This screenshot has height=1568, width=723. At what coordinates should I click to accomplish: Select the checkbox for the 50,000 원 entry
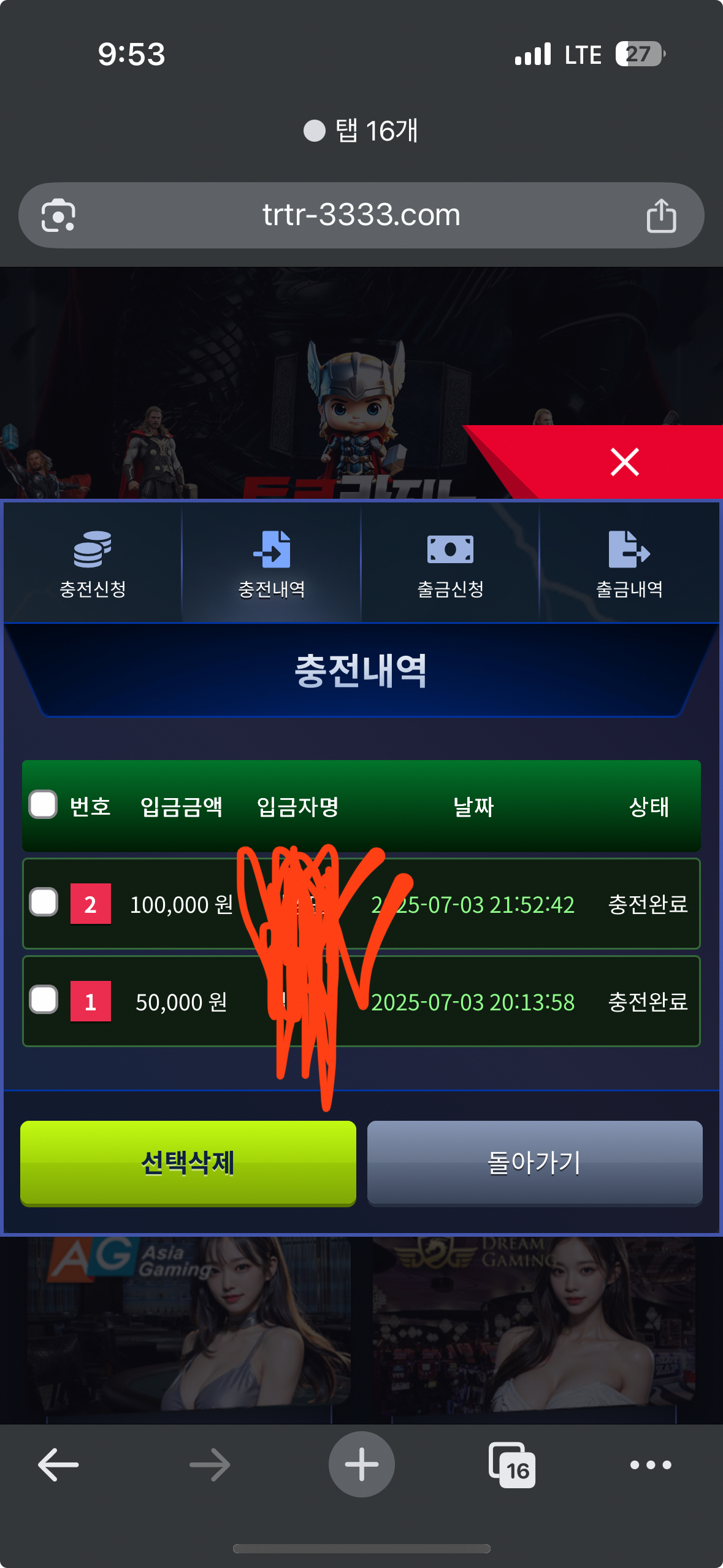(44, 1000)
